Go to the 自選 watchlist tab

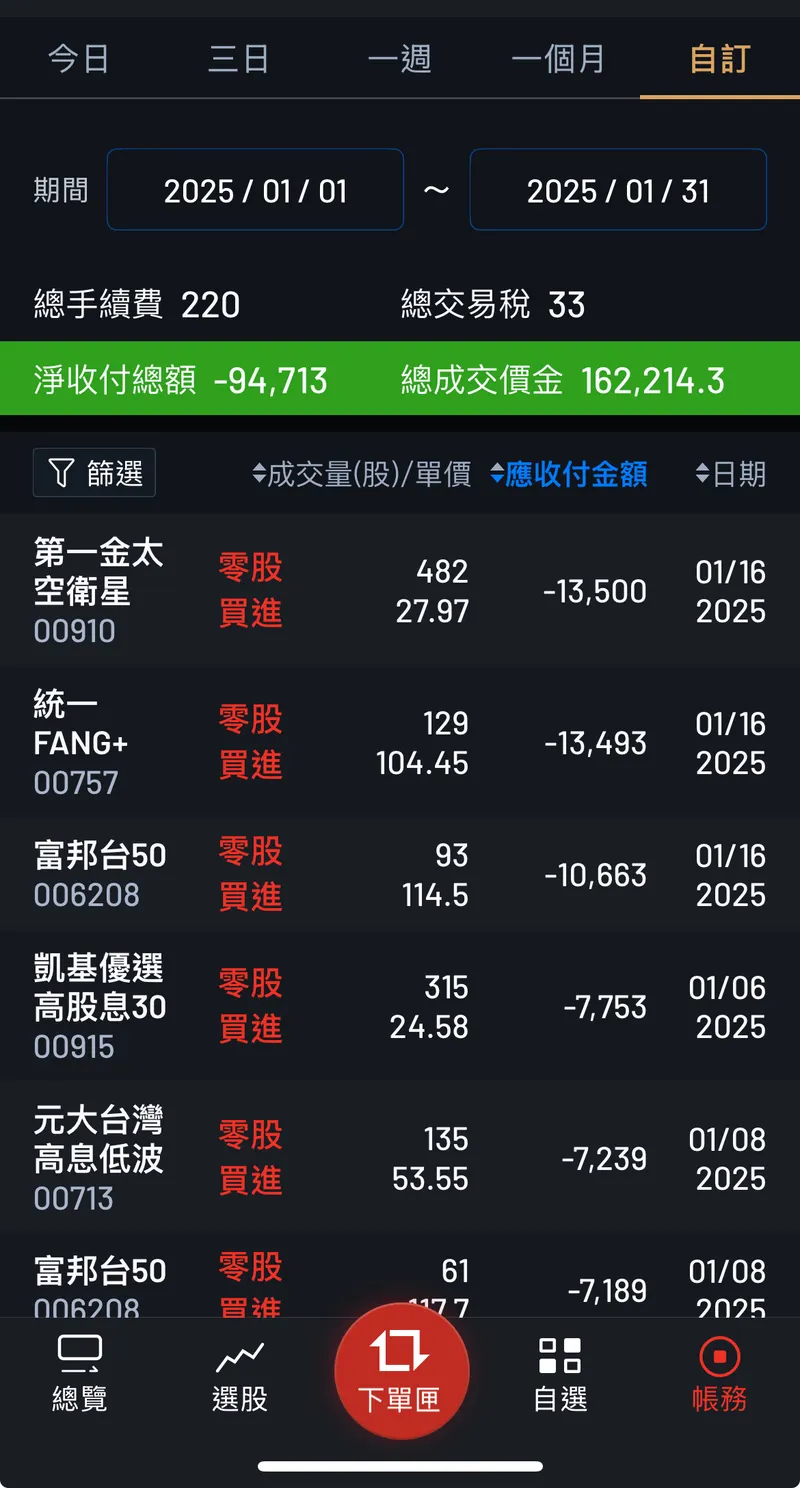click(560, 1375)
